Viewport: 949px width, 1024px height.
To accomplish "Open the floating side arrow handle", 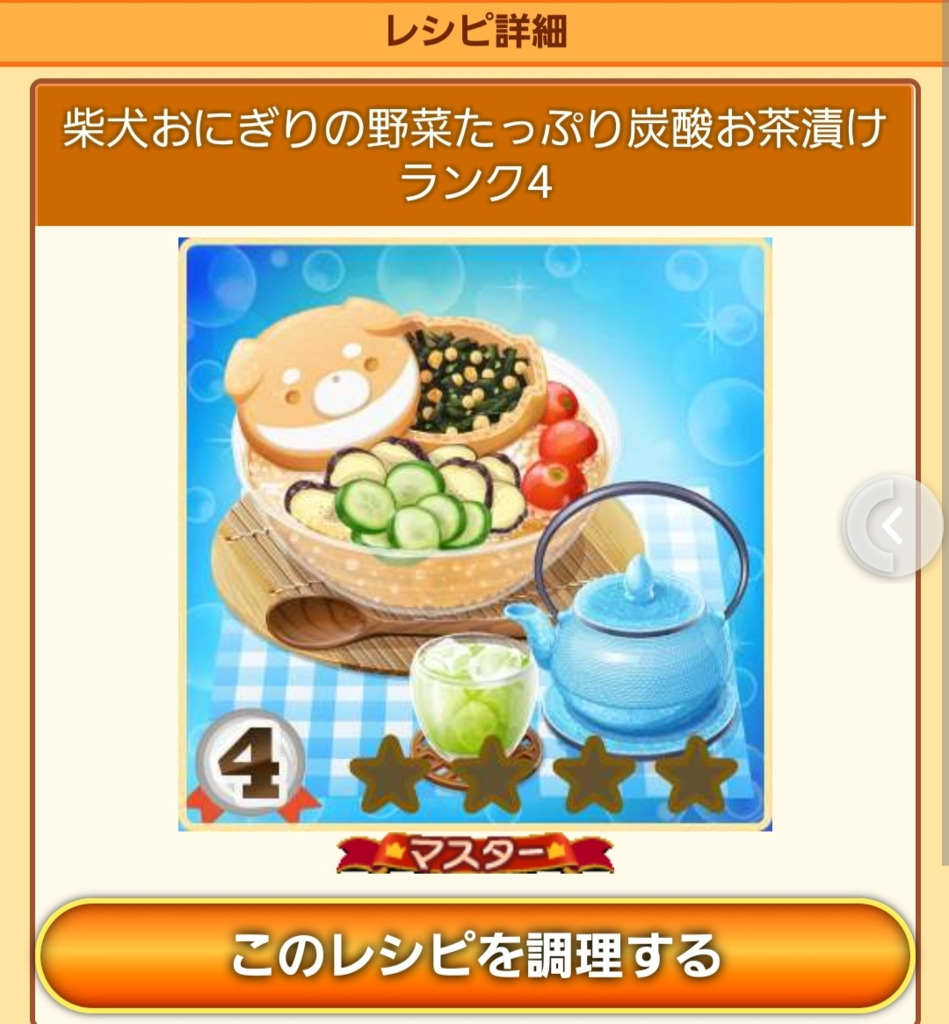I will pos(892,525).
